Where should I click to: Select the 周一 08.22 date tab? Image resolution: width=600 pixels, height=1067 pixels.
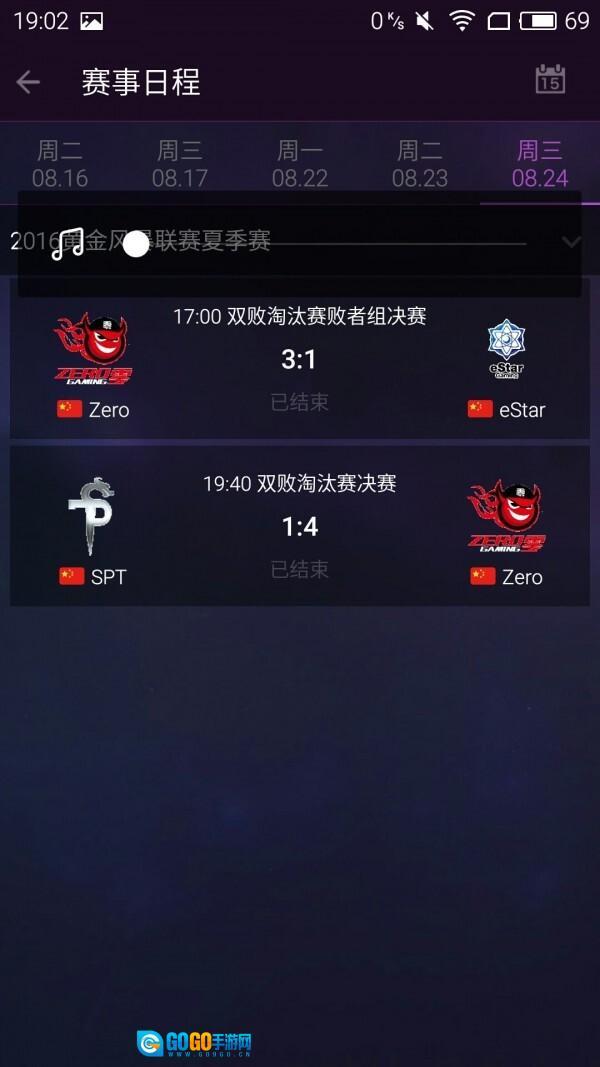pyautogui.click(x=300, y=164)
